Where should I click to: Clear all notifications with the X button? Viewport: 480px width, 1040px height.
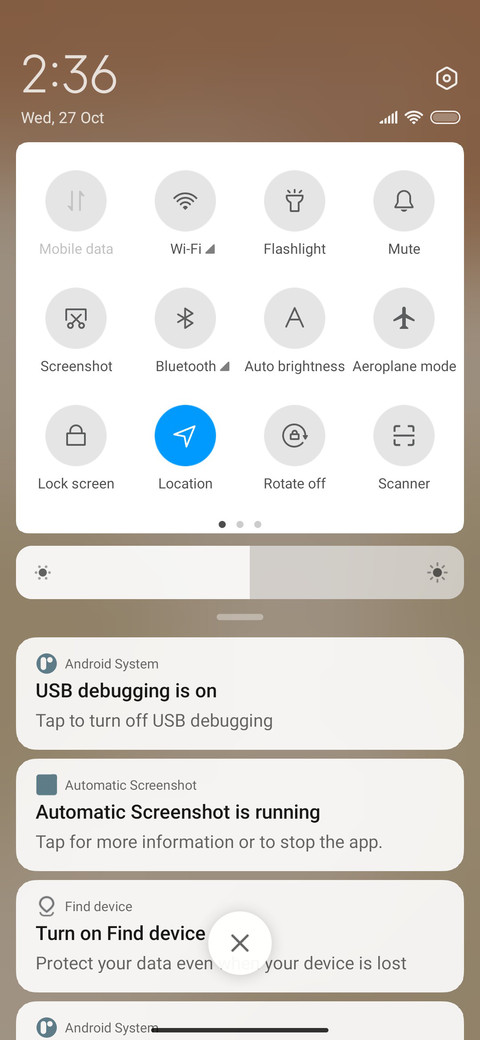click(240, 942)
